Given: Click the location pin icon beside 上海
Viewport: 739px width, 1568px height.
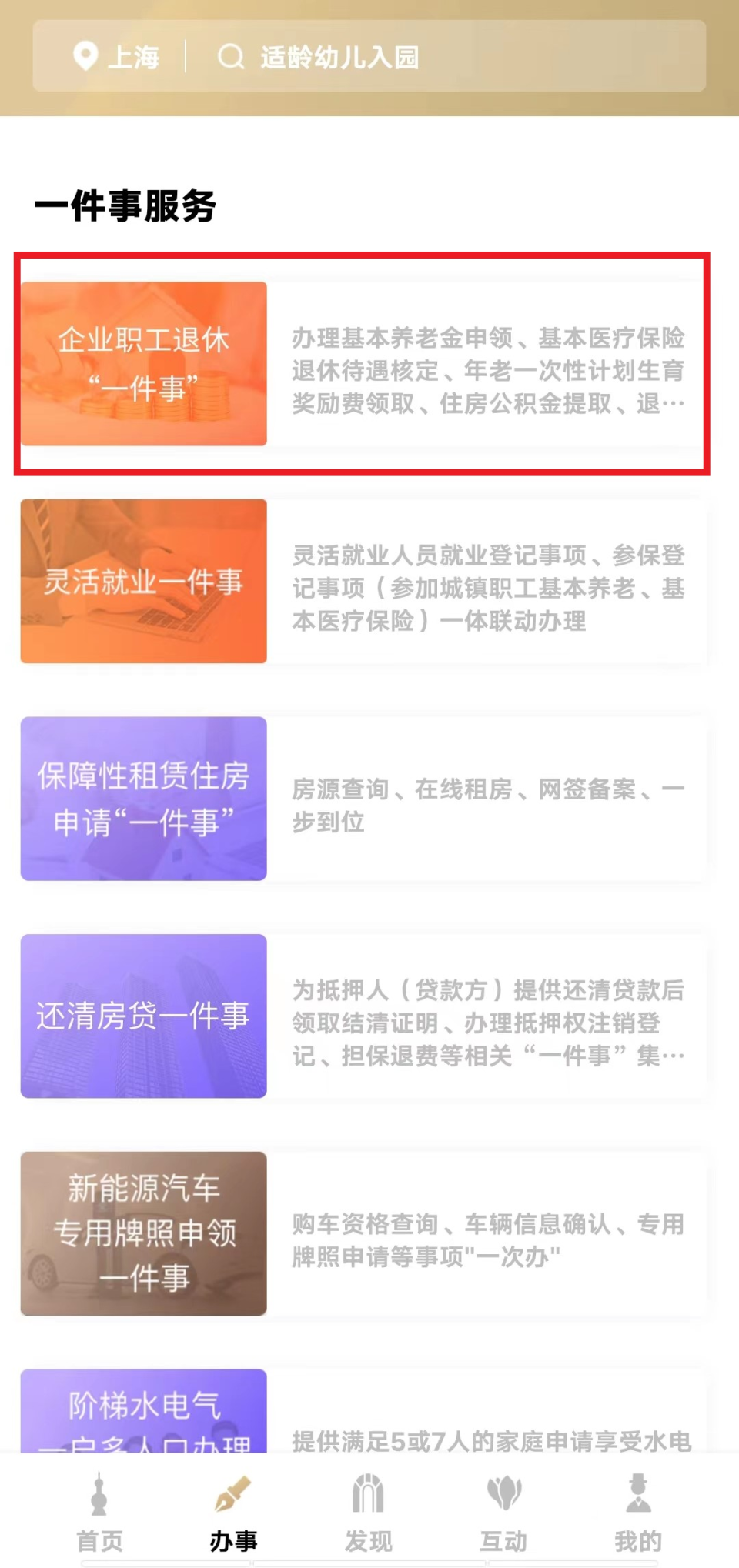Looking at the screenshot, I should coord(85,57).
